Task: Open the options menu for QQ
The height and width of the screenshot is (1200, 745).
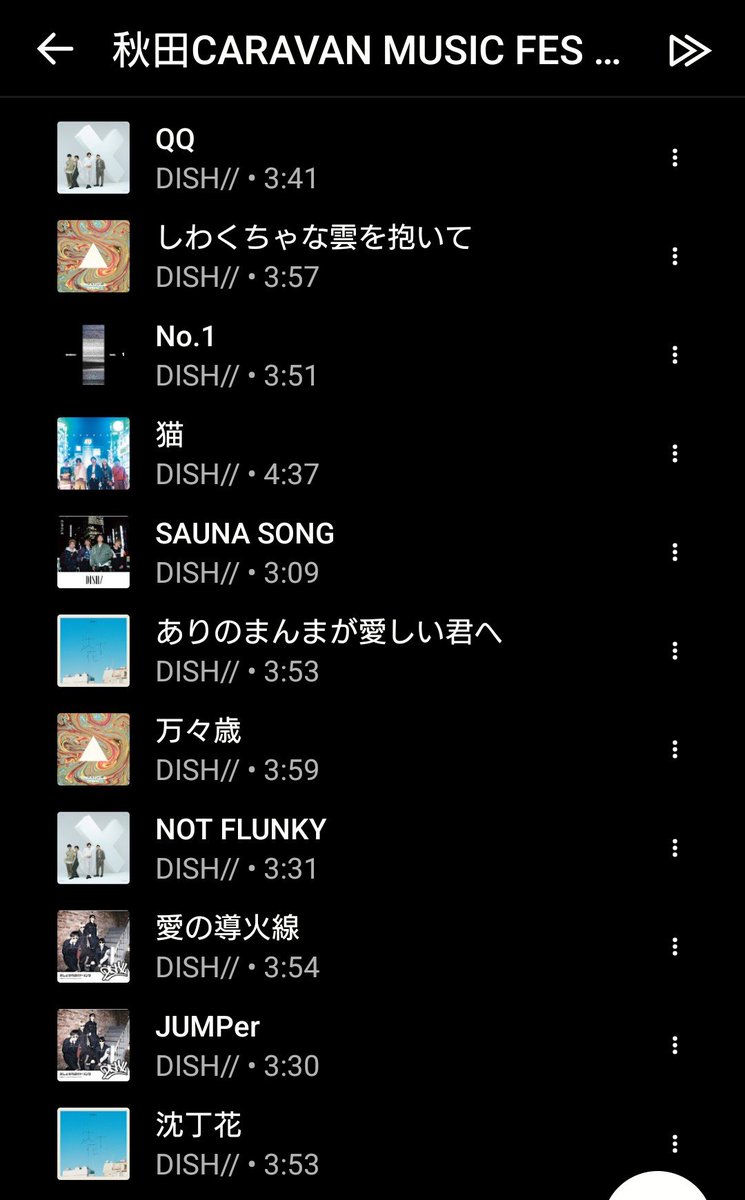Action: click(675, 158)
